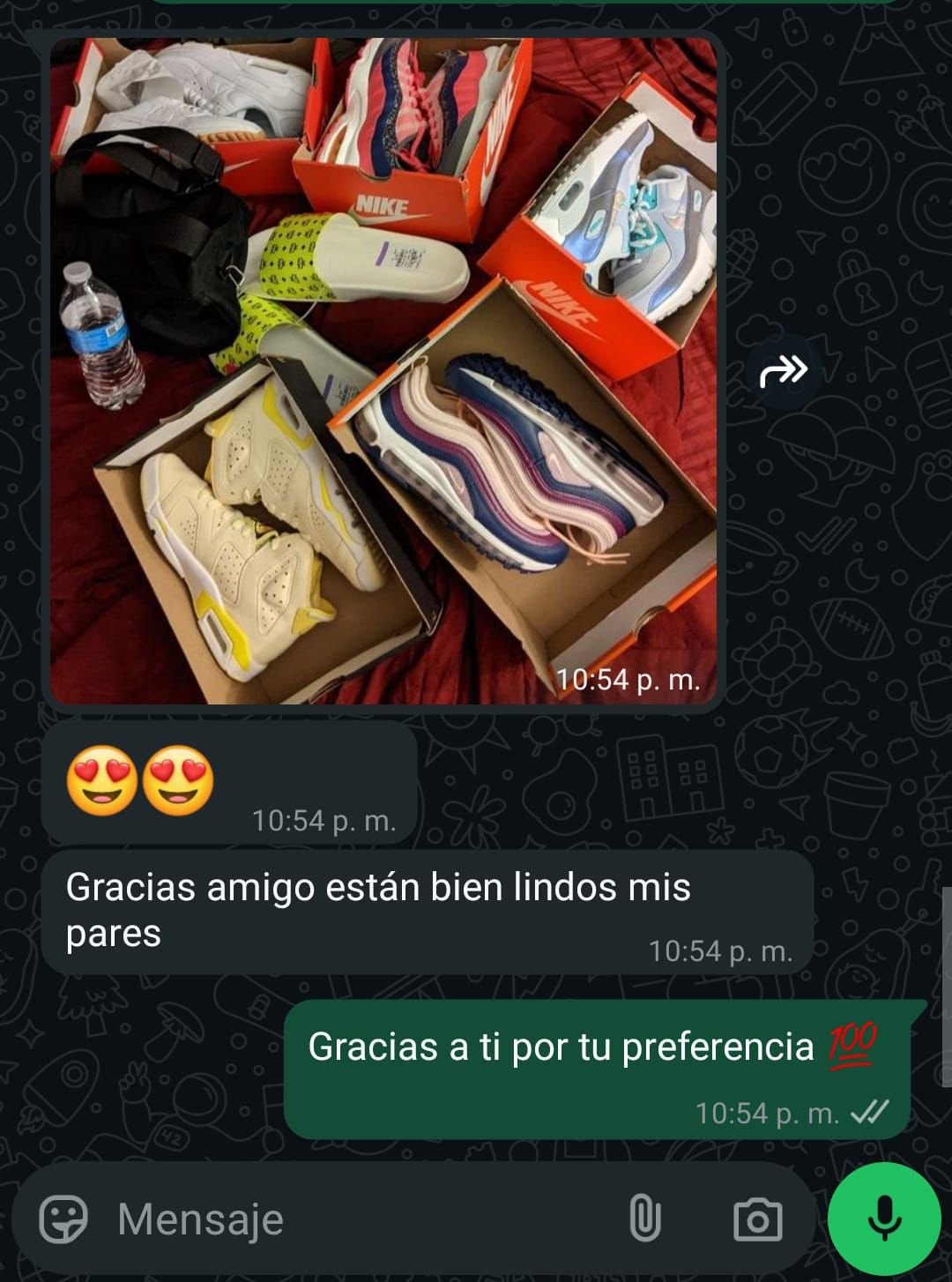Open the emoji and sticker picker
The height and width of the screenshot is (1282, 952).
63,1219
